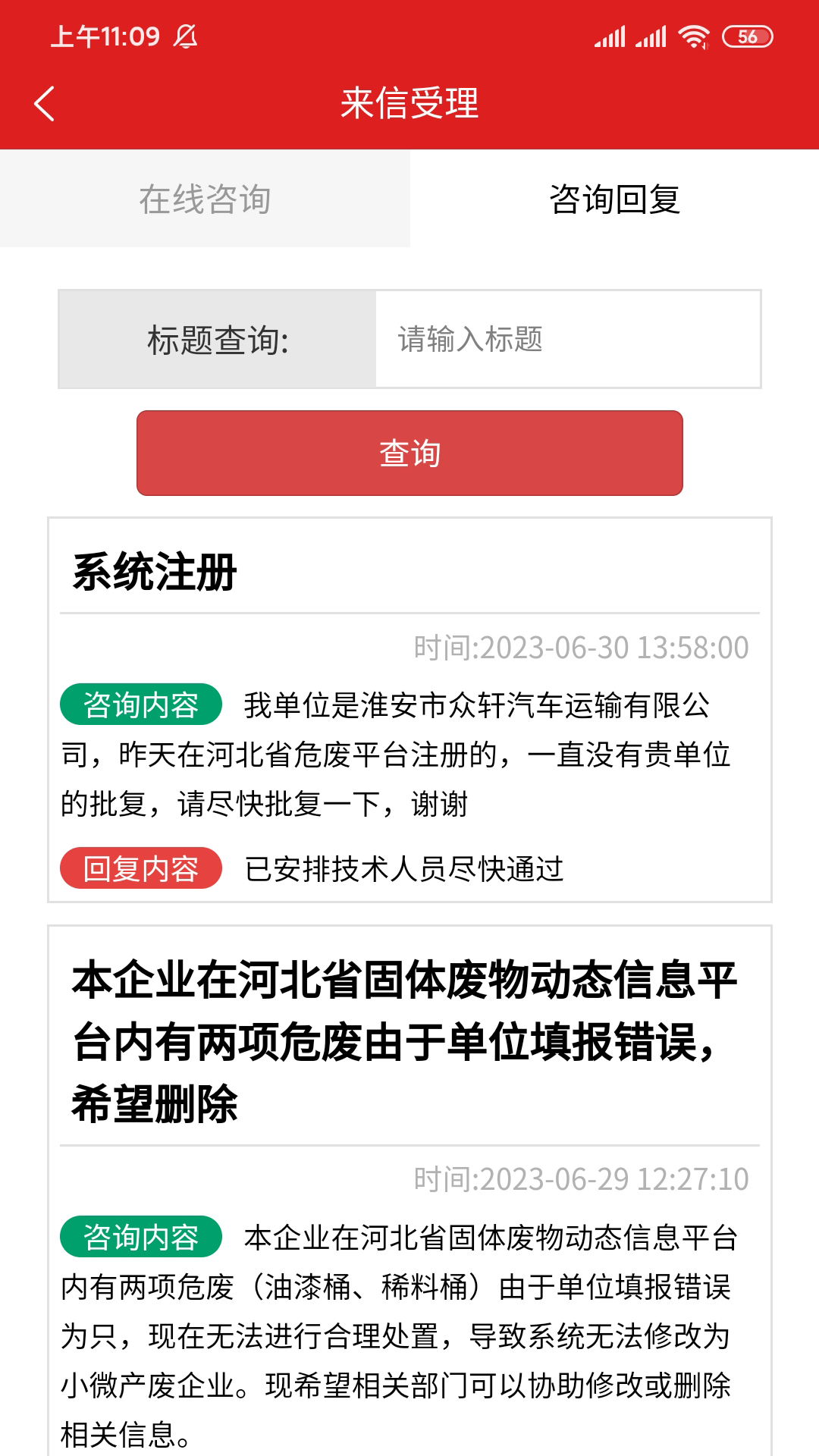Tap the 来信受理 page title
The height and width of the screenshot is (1456, 819).
tap(409, 103)
